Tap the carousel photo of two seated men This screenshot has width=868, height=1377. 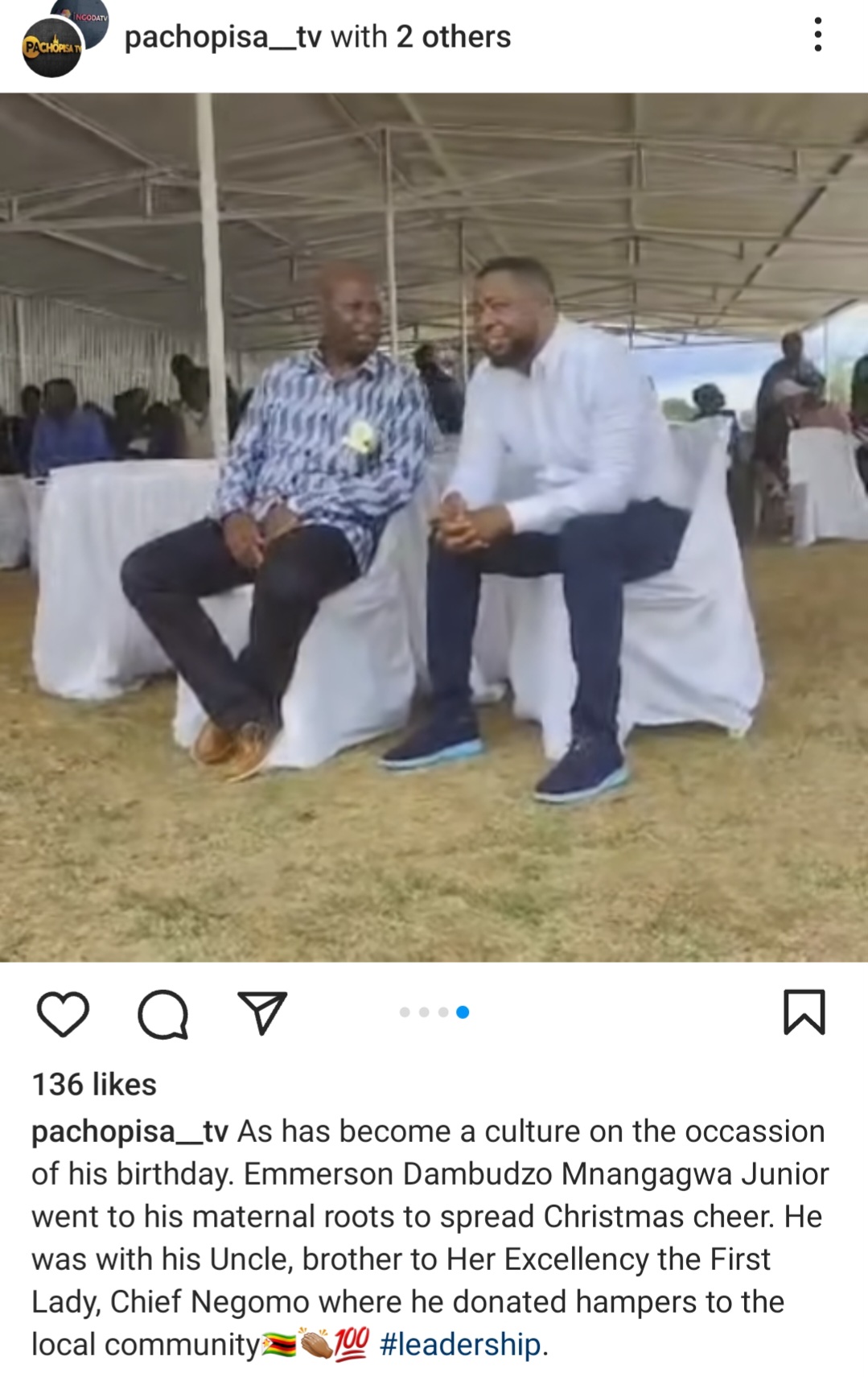coord(434,527)
